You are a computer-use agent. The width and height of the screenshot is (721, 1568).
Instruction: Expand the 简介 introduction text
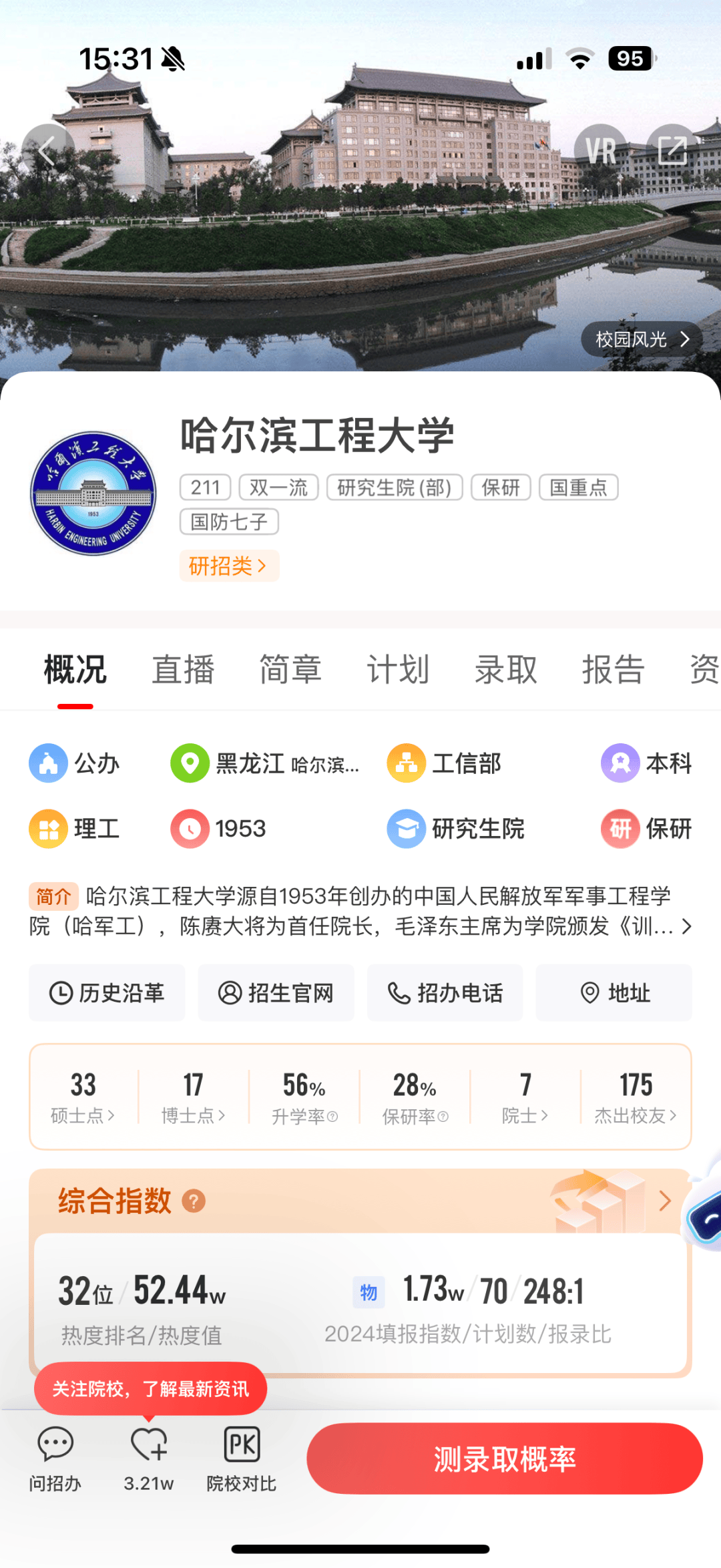click(686, 927)
